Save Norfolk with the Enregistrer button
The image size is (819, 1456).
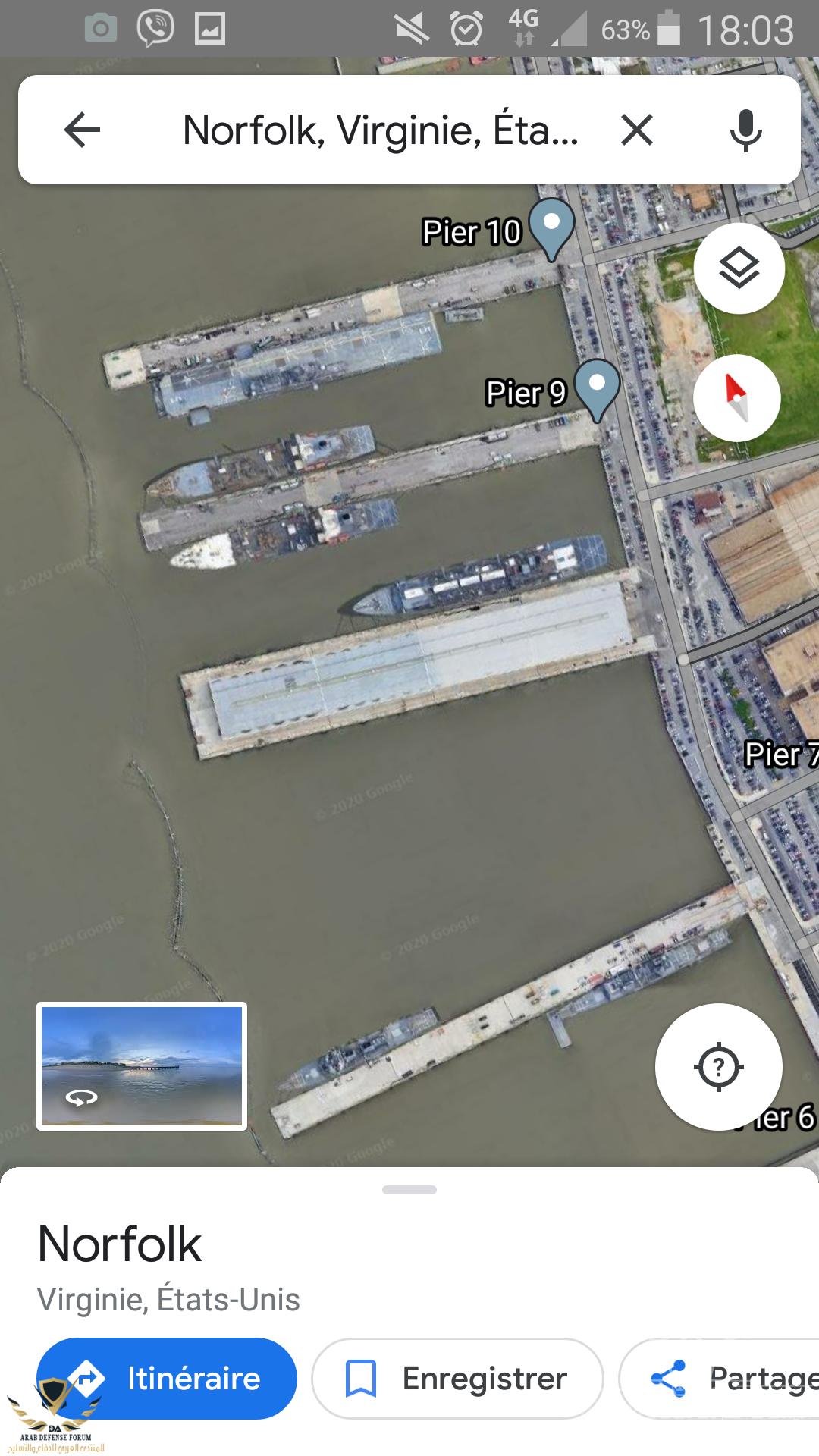[x=457, y=1378]
